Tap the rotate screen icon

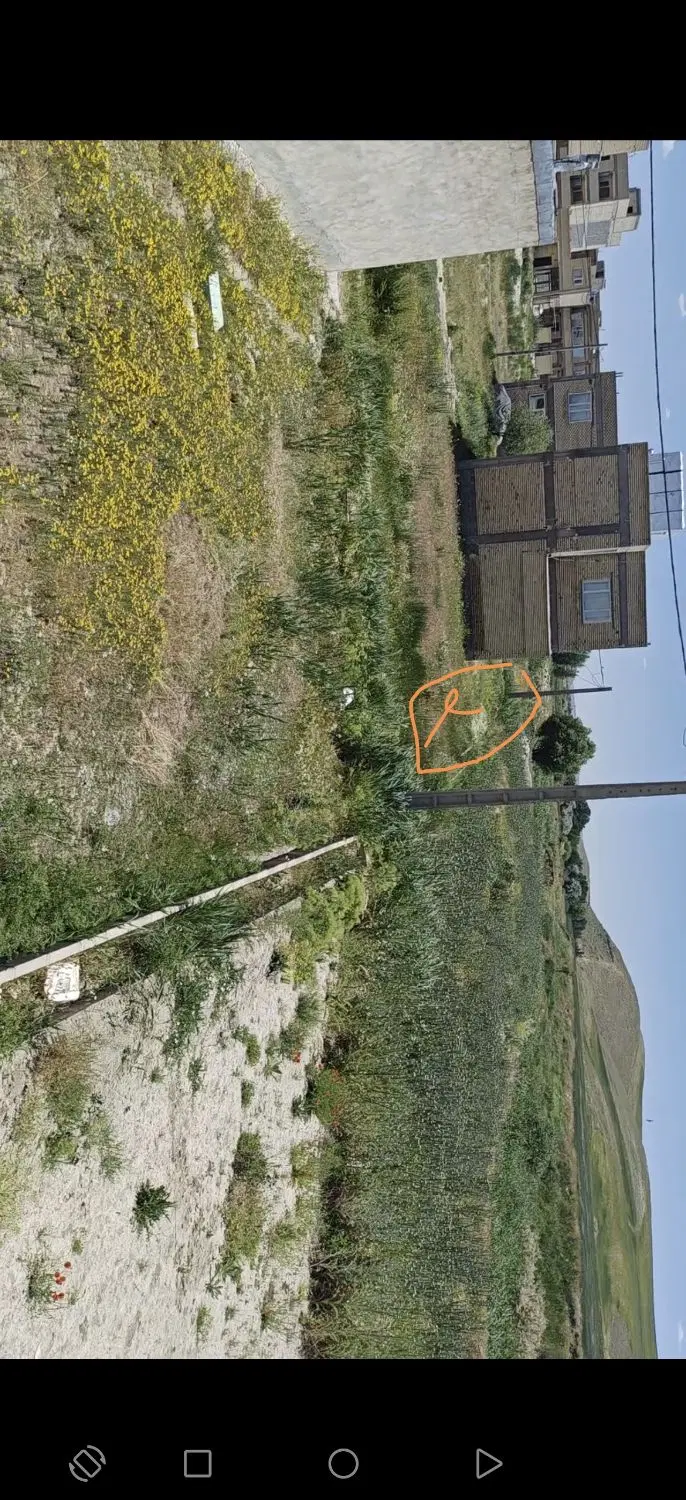click(x=87, y=1464)
